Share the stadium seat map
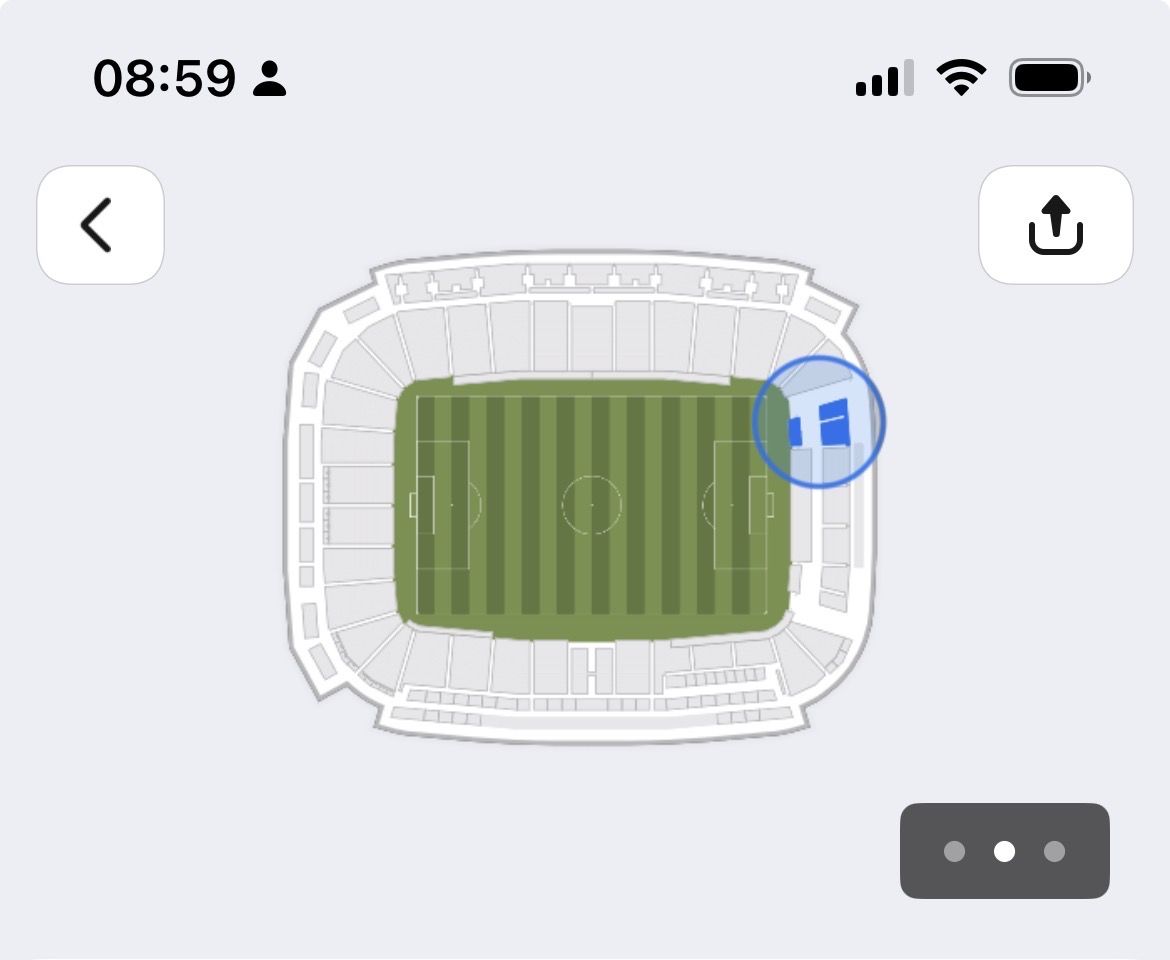This screenshot has width=1170, height=960. click(1055, 225)
